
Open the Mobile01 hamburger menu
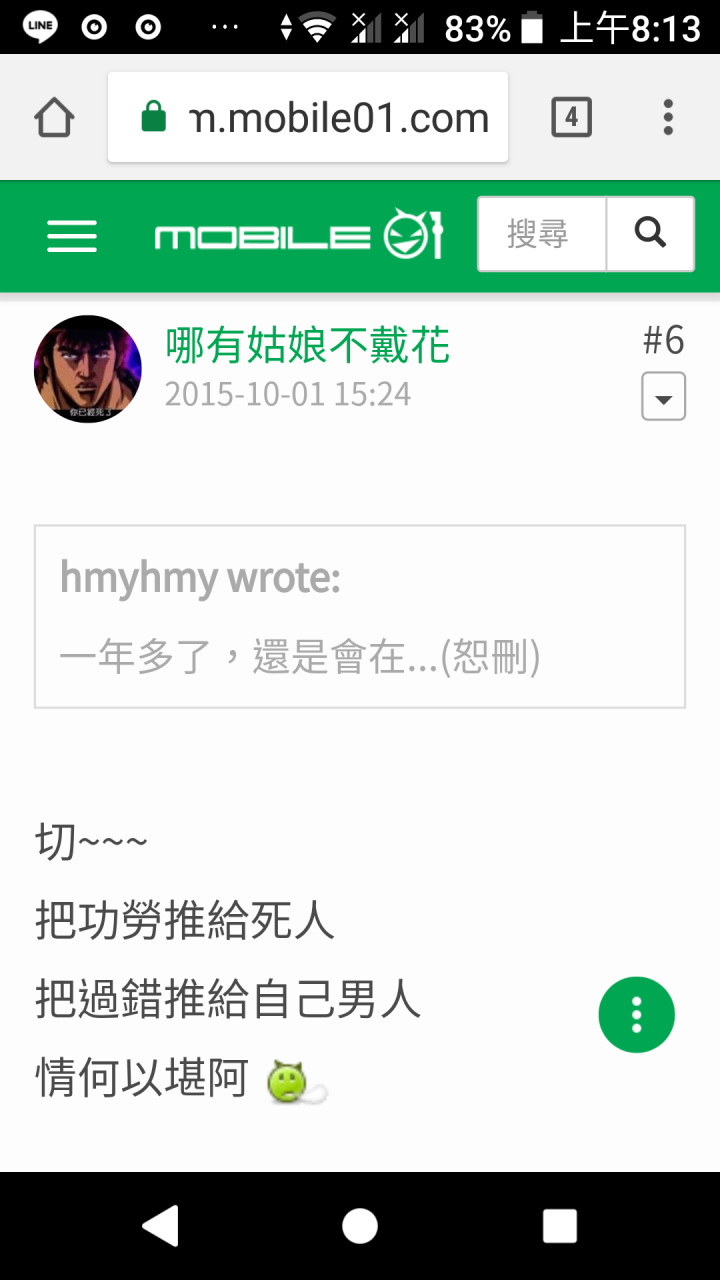[x=72, y=236]
